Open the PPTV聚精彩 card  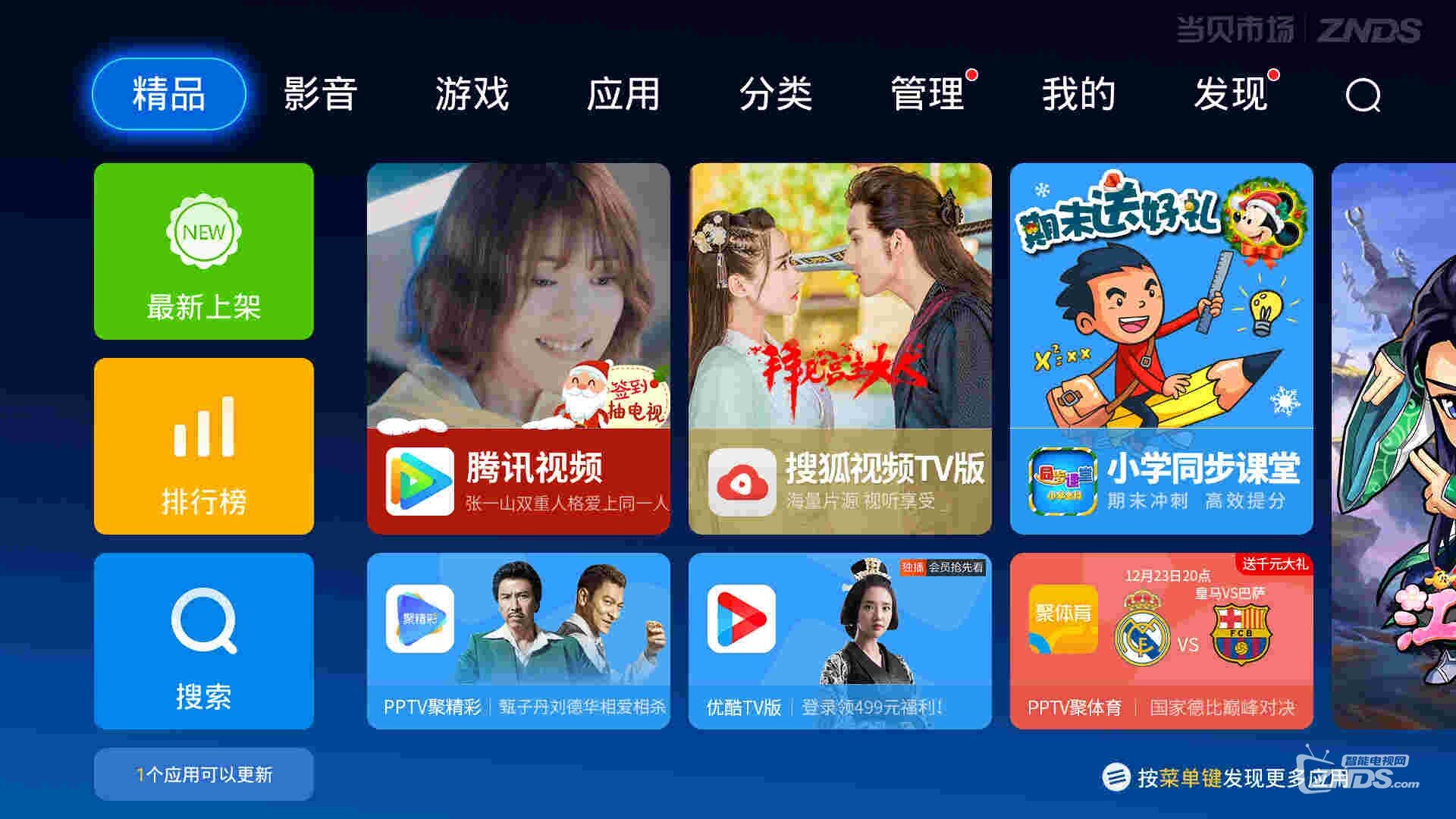click(x=518, y=641)
